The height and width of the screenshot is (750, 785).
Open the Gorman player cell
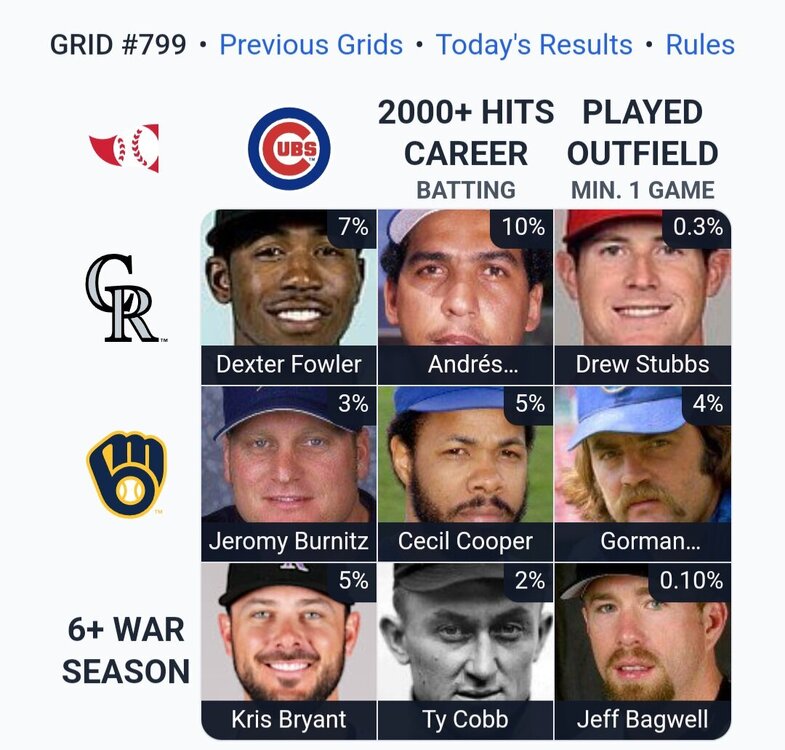tap(642, 473)
